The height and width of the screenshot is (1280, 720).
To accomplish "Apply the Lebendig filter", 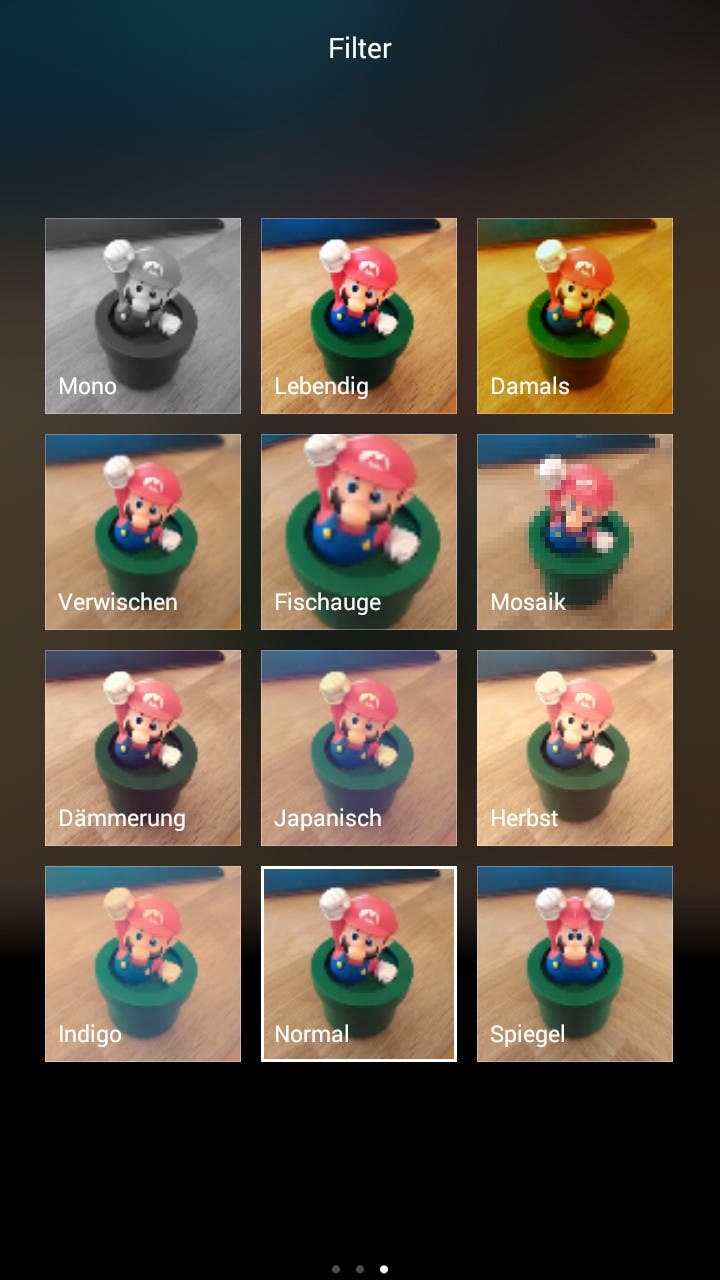I will [359, 316].
